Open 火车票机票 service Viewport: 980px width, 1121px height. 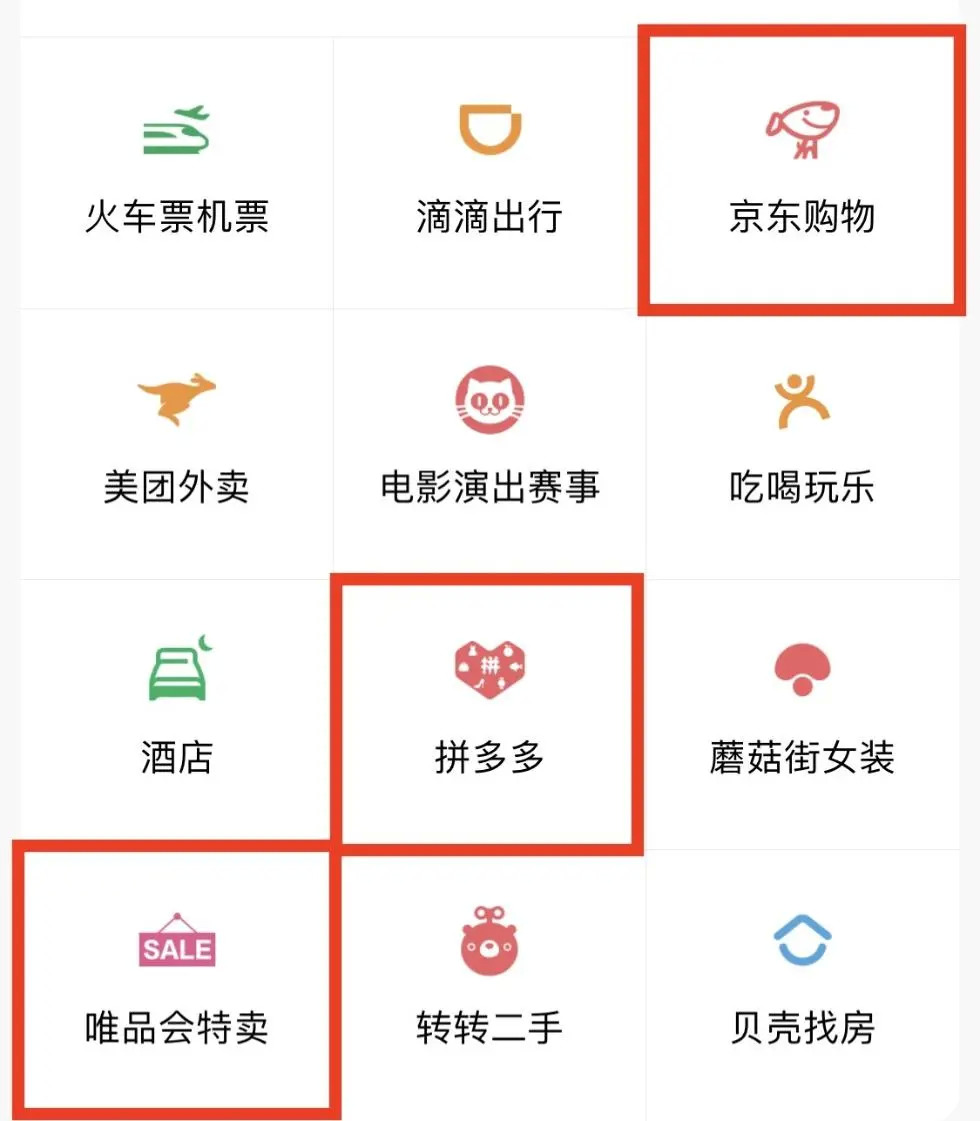(177, 173)
